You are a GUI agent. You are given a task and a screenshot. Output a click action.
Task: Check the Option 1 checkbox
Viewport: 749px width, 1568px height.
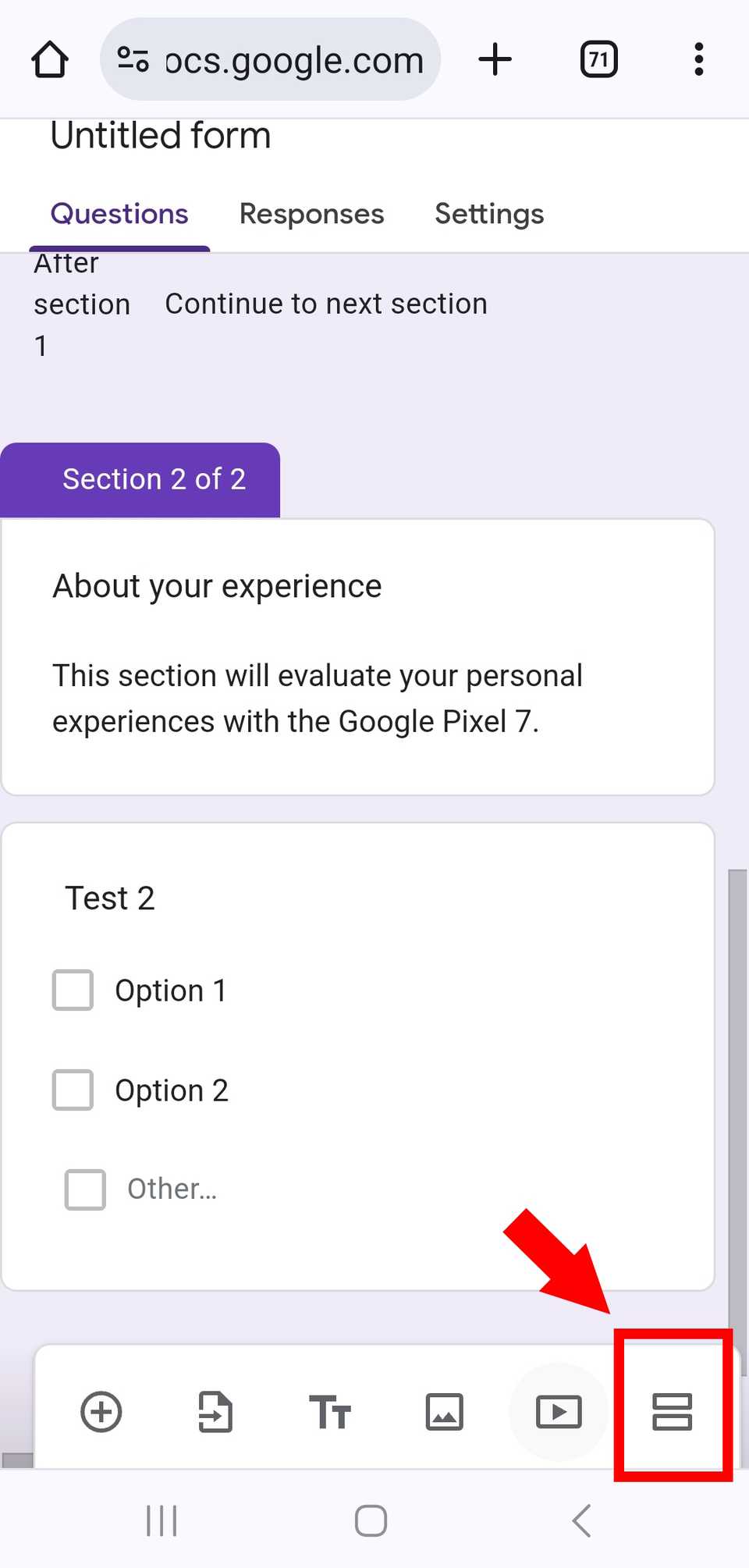click(72, 990)
